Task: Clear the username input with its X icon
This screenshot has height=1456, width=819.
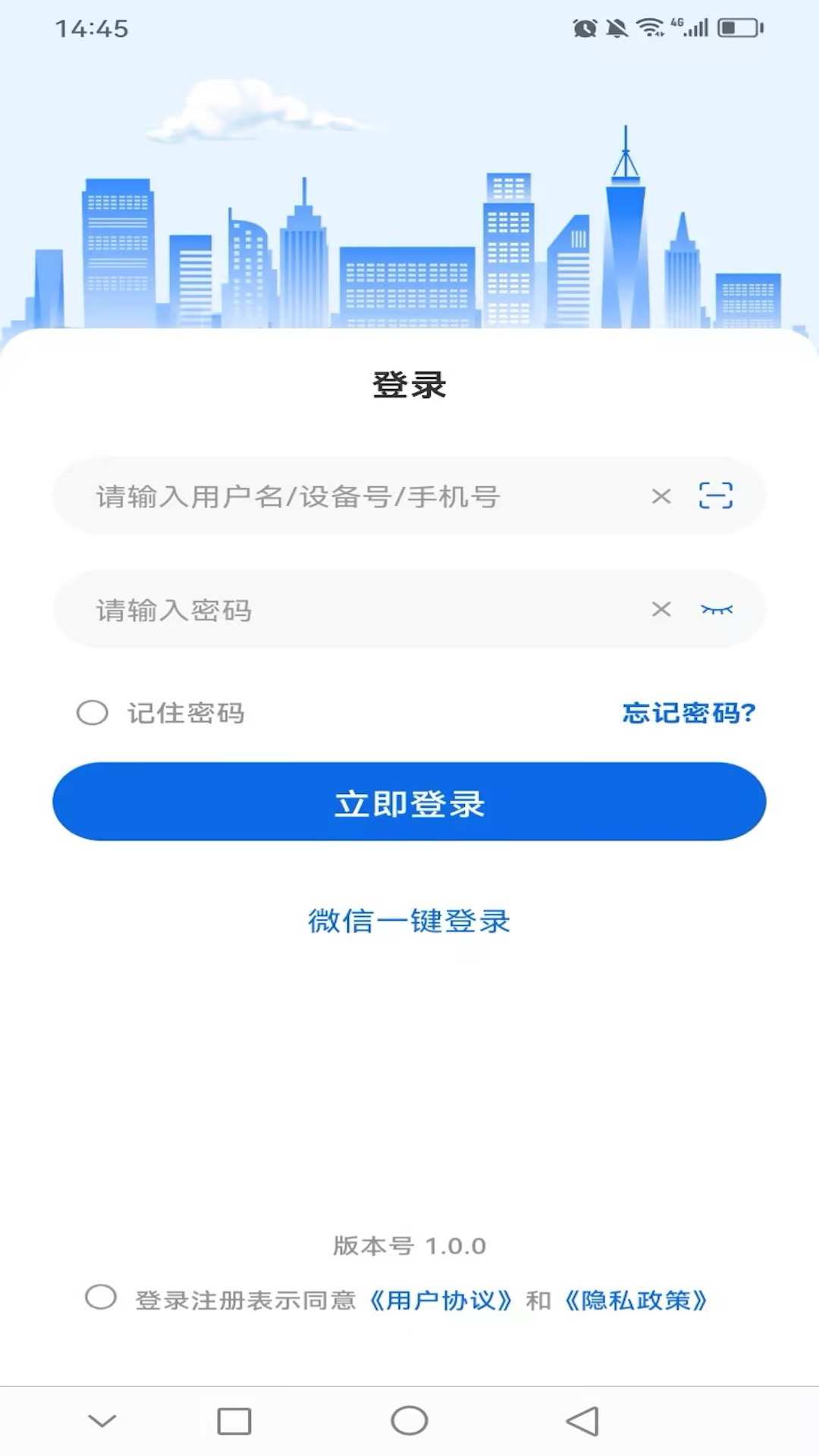Action: click(x=660, y=496)
